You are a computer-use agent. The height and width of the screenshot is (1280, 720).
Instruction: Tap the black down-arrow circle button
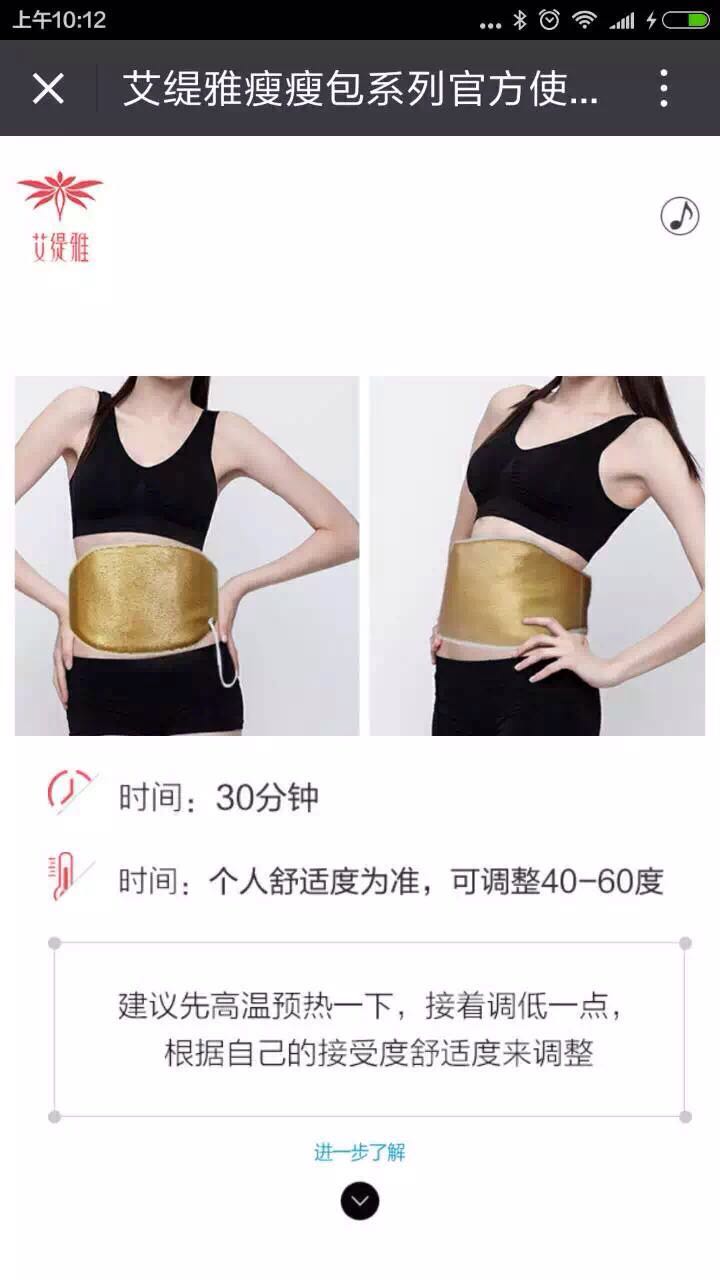click(x=360, y=1200)
